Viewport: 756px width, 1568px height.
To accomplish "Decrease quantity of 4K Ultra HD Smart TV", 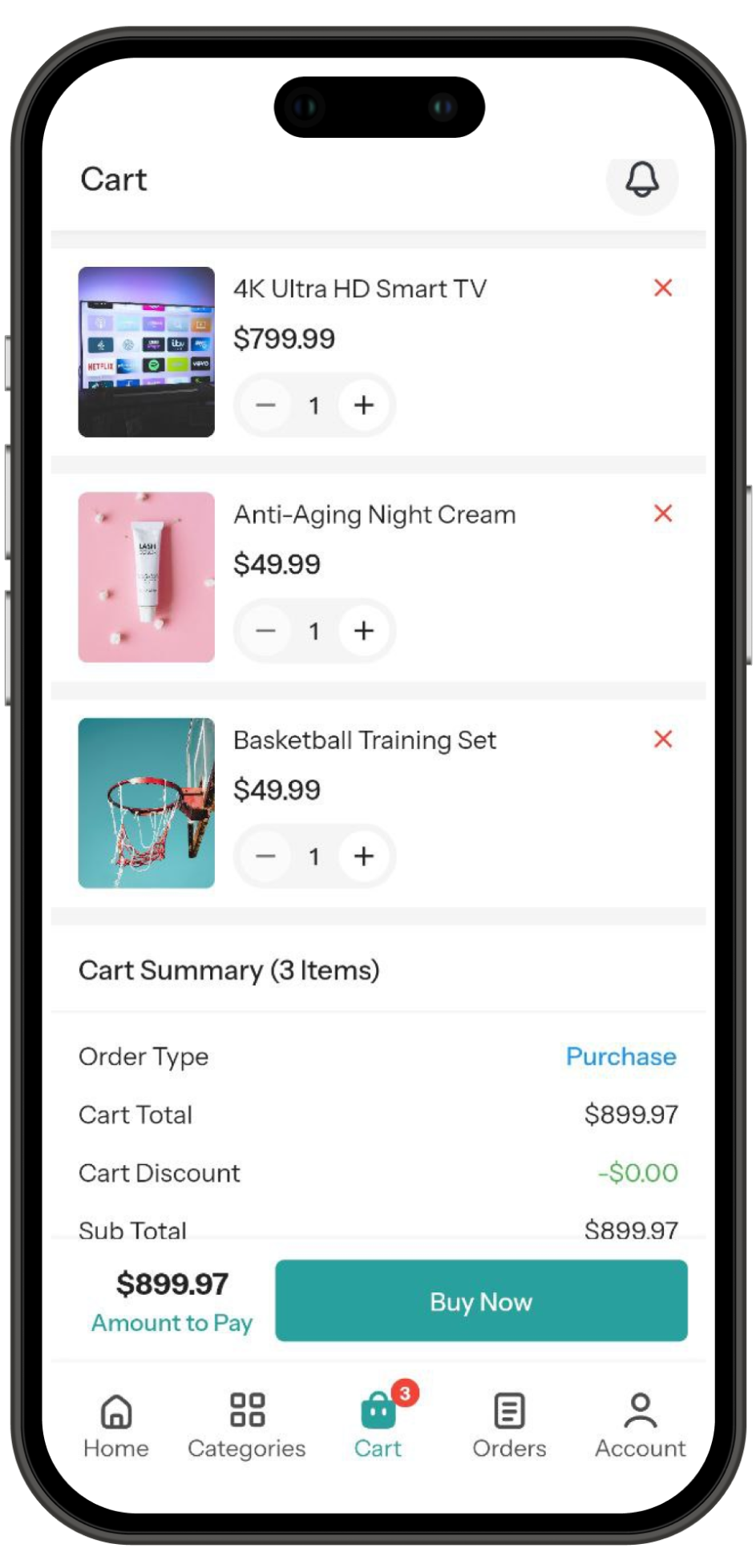I will 266,405.
